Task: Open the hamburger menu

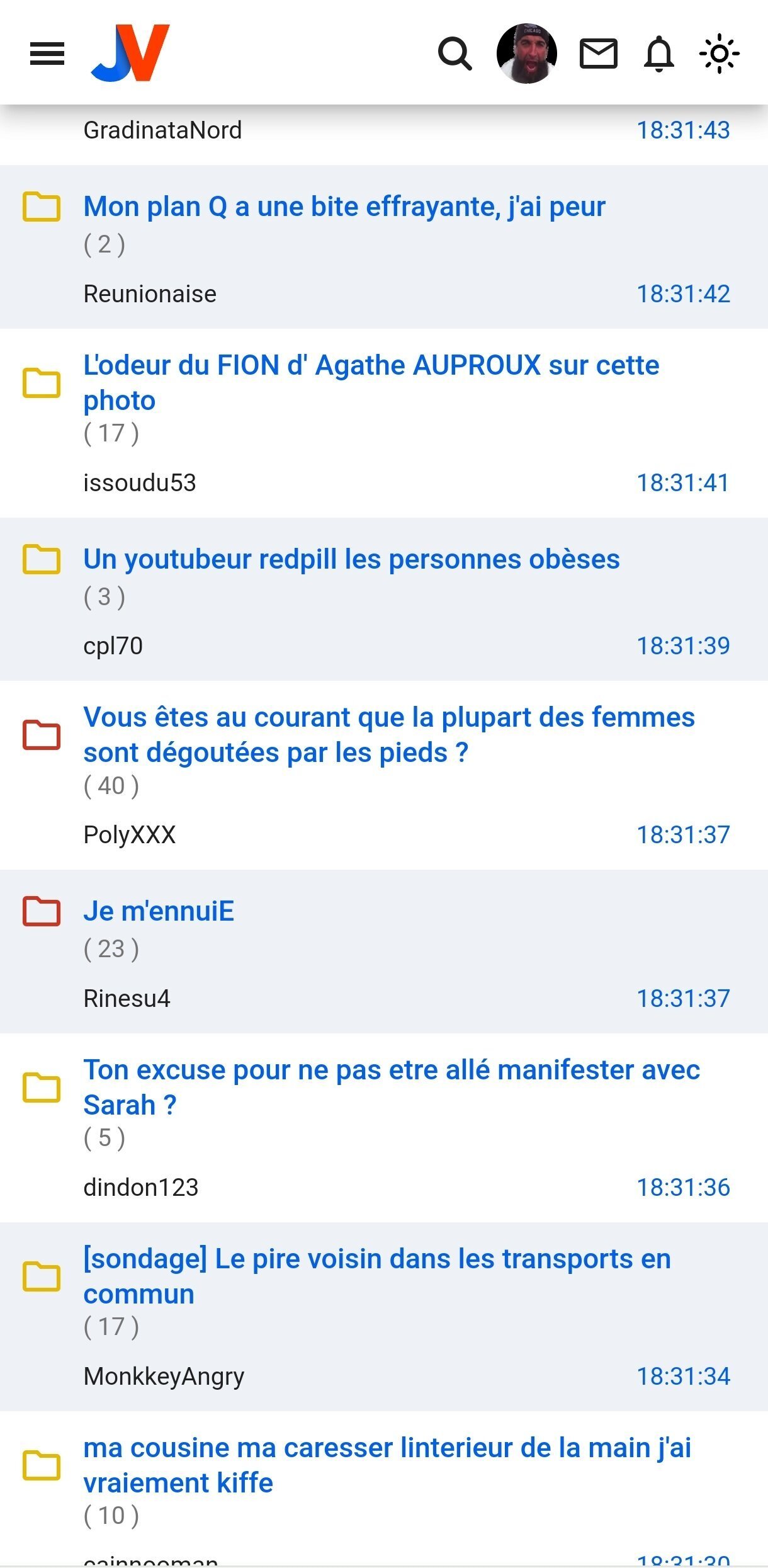Action: (47, 54)
